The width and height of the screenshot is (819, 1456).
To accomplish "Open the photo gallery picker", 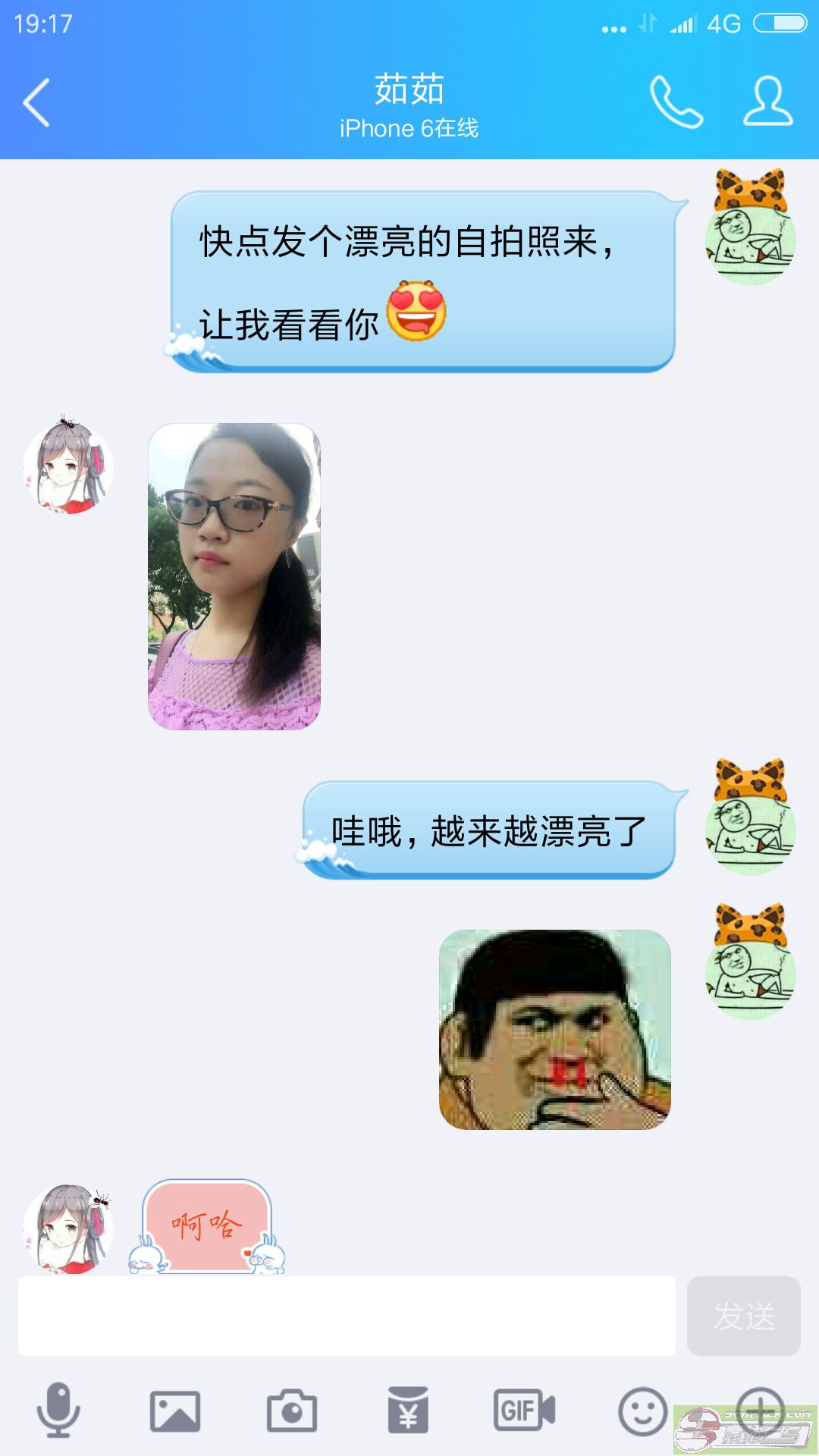I will click(175, 1411).
